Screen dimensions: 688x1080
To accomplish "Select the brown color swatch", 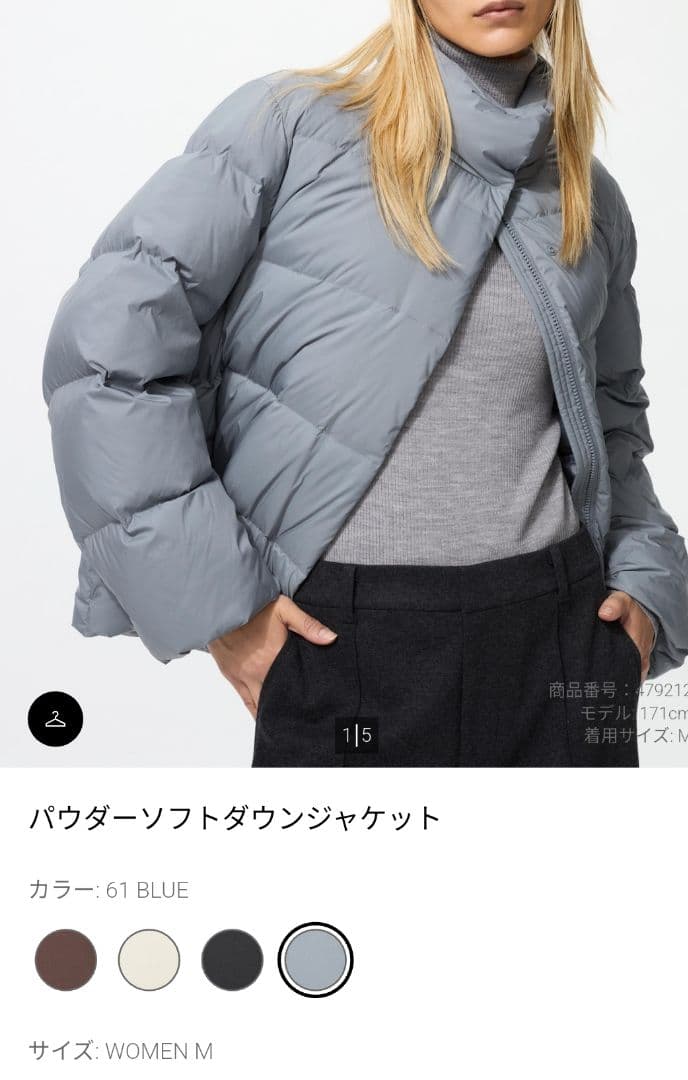I will (66, 960).
